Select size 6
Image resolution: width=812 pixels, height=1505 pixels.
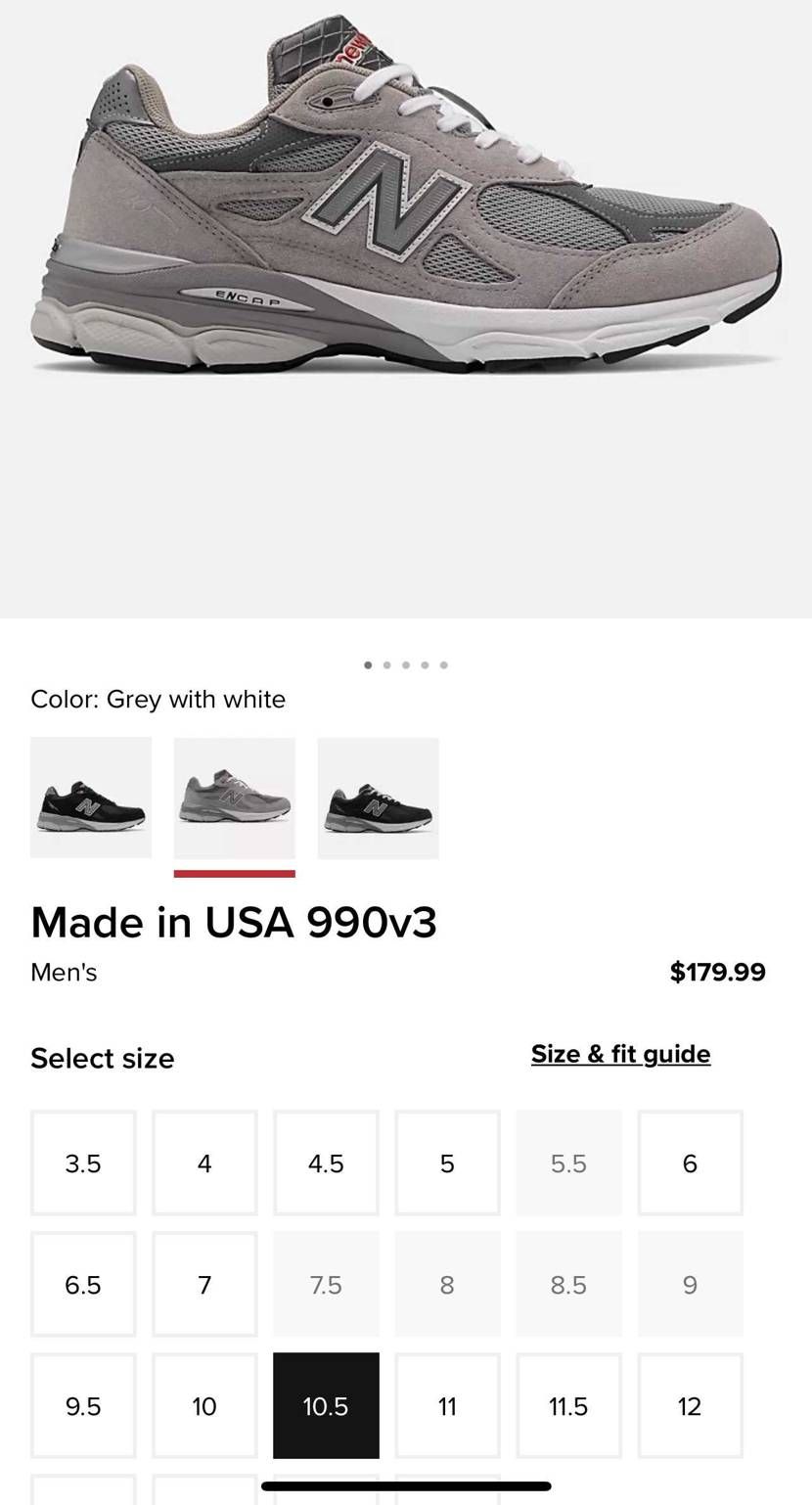690,1163
